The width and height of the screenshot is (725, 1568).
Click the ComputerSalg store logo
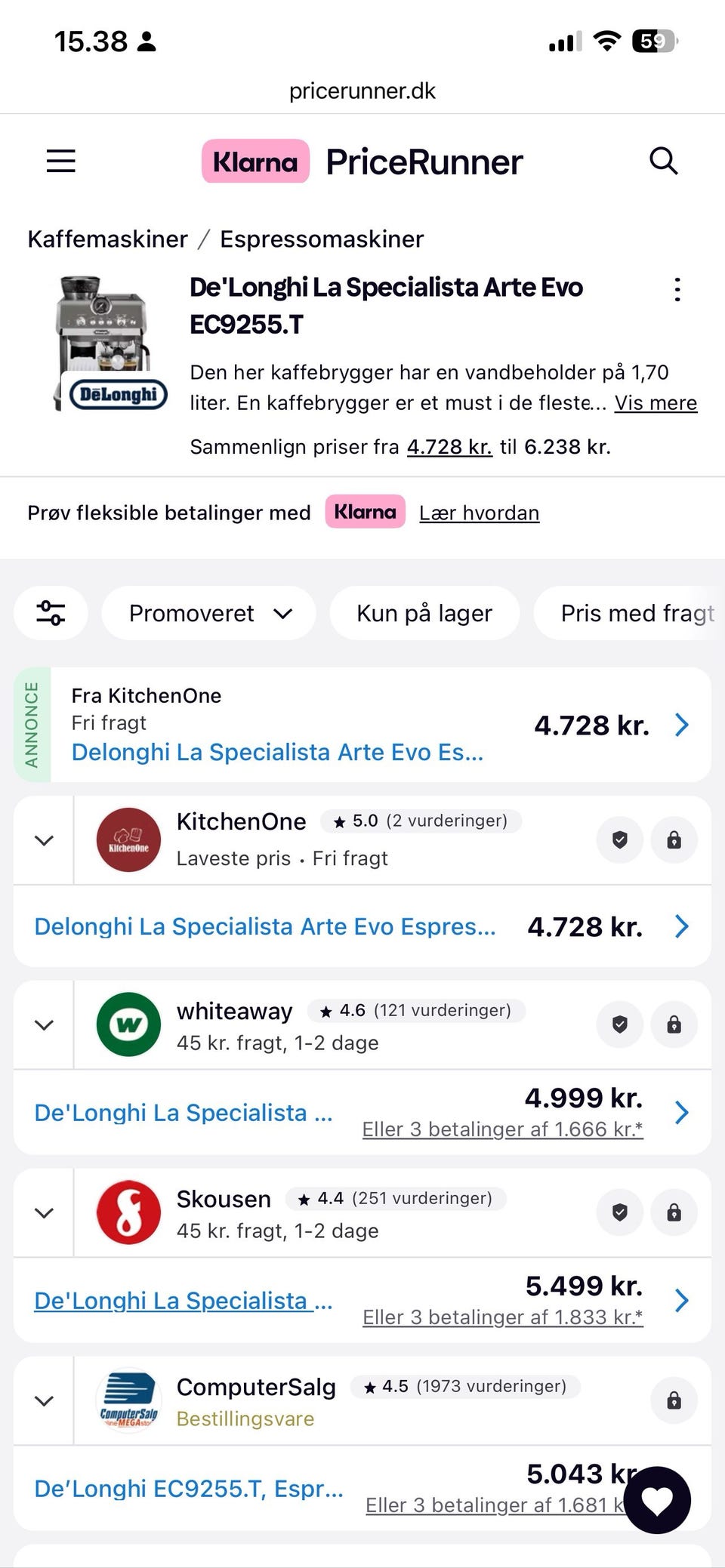coord(128,1400)
